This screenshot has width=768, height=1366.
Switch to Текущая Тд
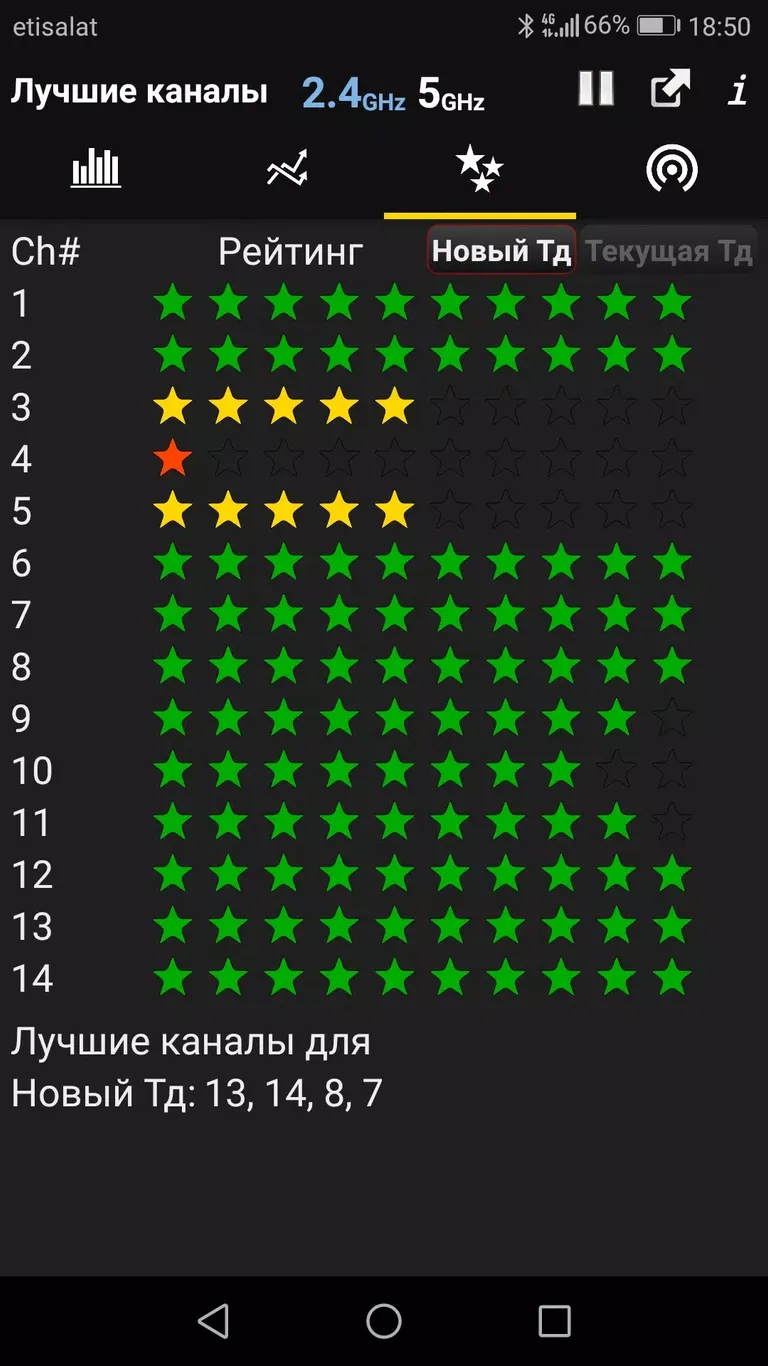point(668,251)
